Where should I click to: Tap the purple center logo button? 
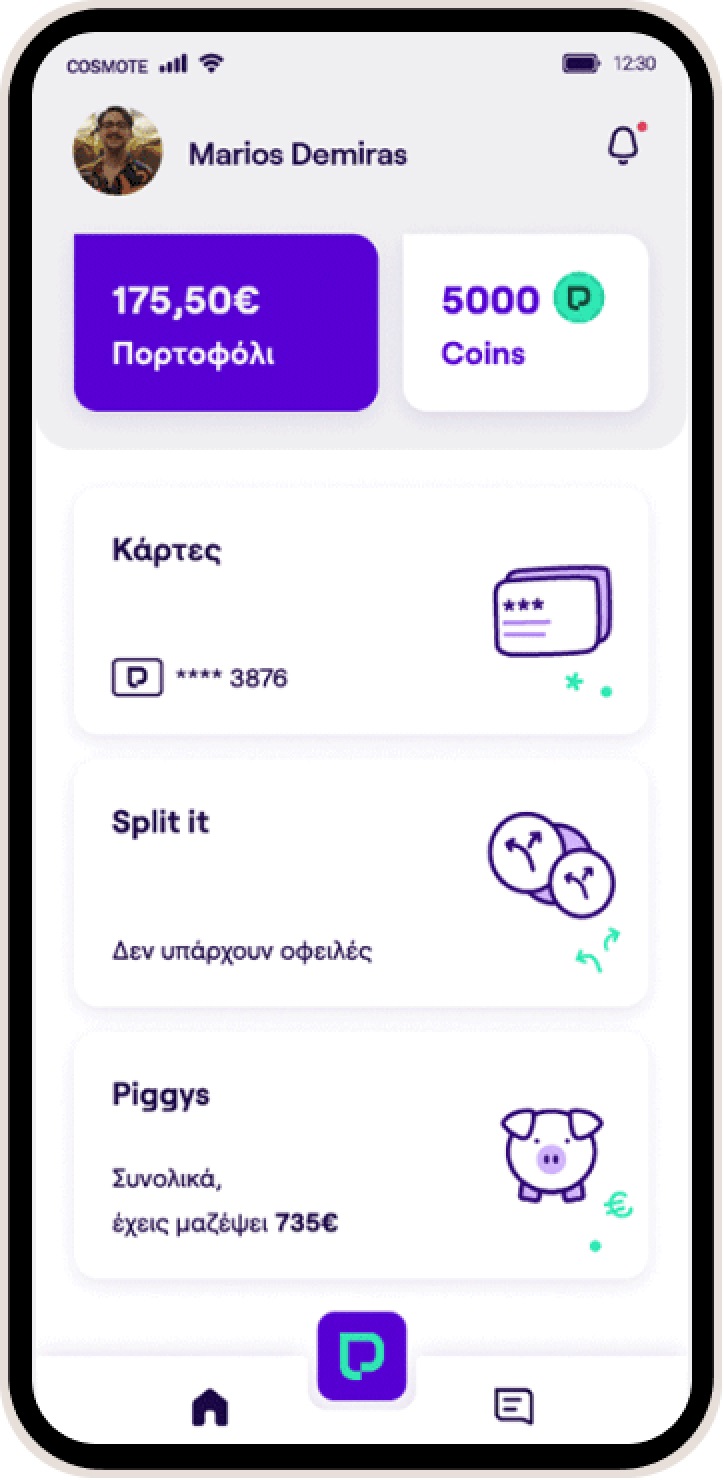(x=362, y=1356)
